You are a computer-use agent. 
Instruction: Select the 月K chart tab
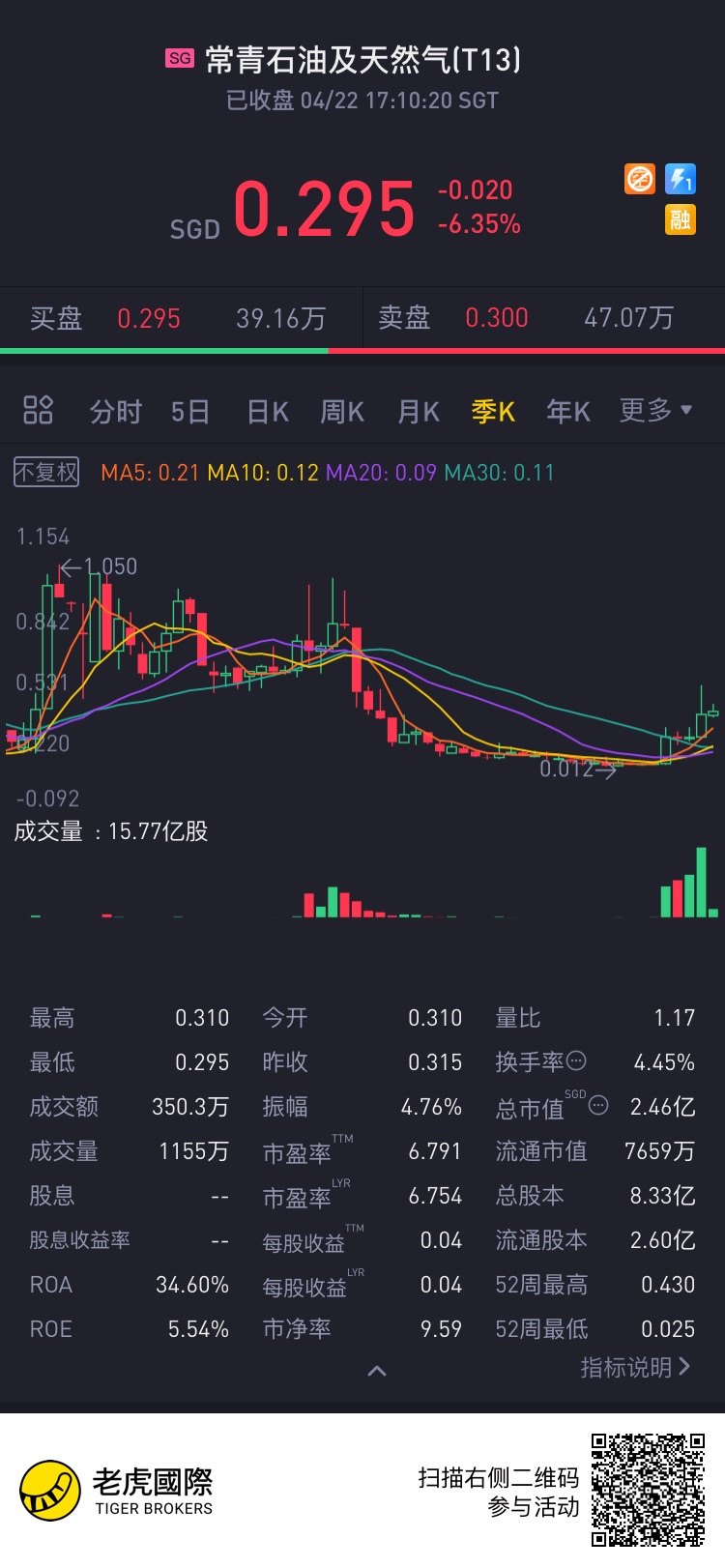pyautogui.click(x=418, y=412)
